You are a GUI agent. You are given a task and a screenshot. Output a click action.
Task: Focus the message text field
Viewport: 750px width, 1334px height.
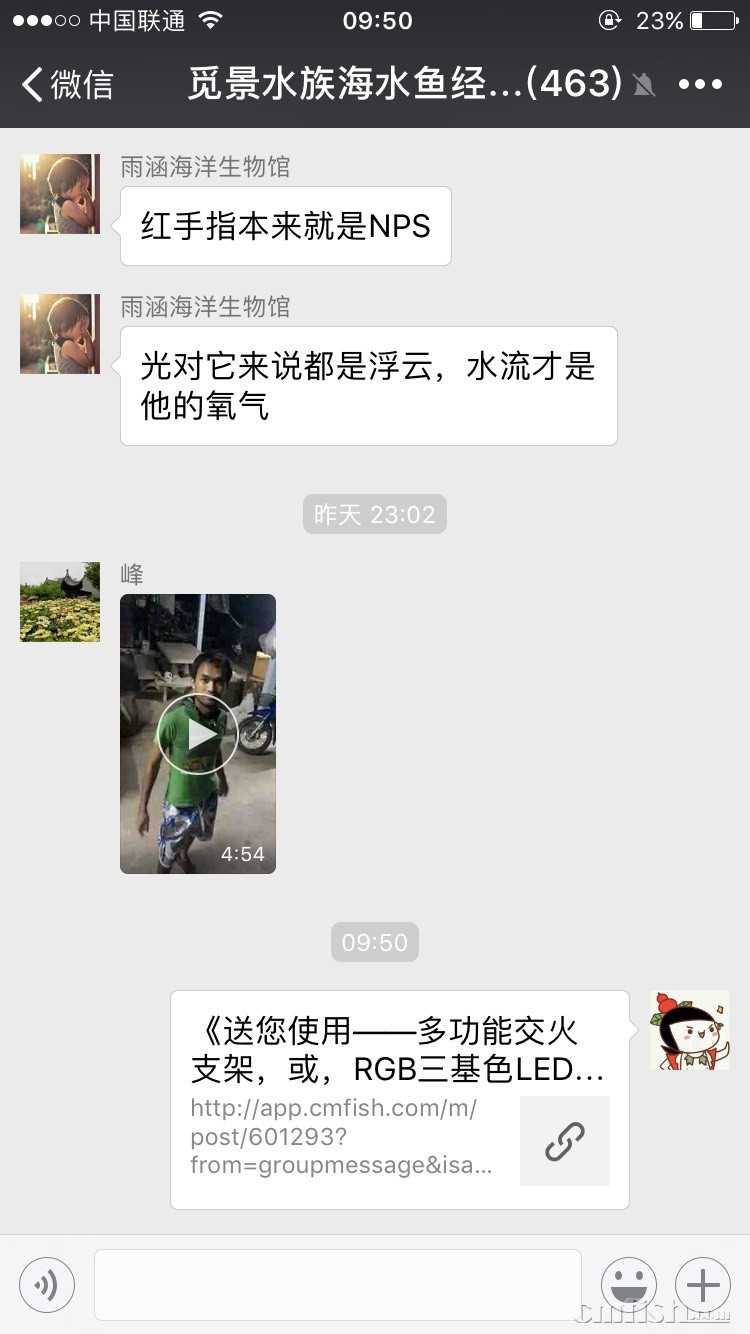click(x=337, y=1285)
